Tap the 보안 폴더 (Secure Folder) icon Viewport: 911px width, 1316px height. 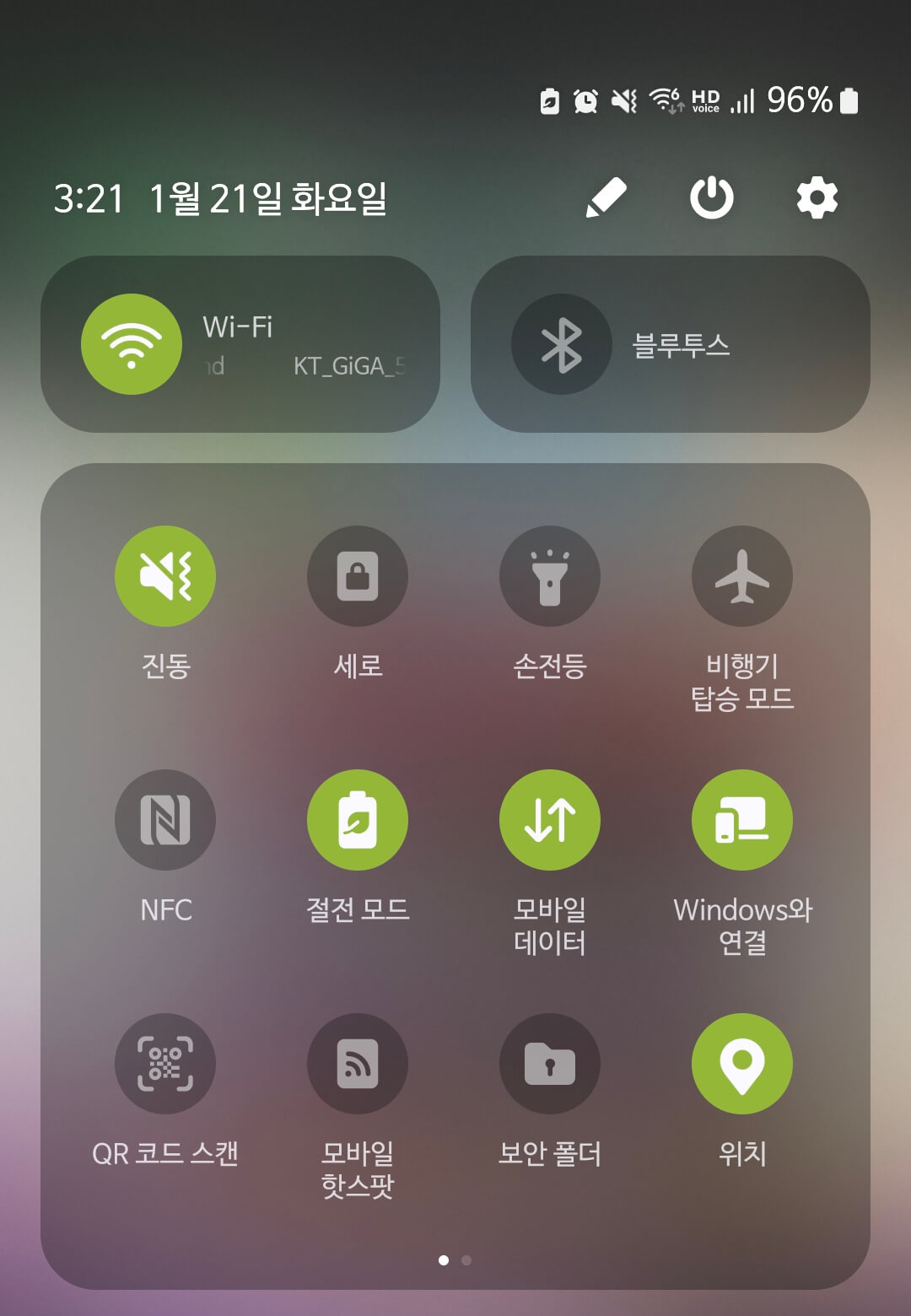(549, 1064)
